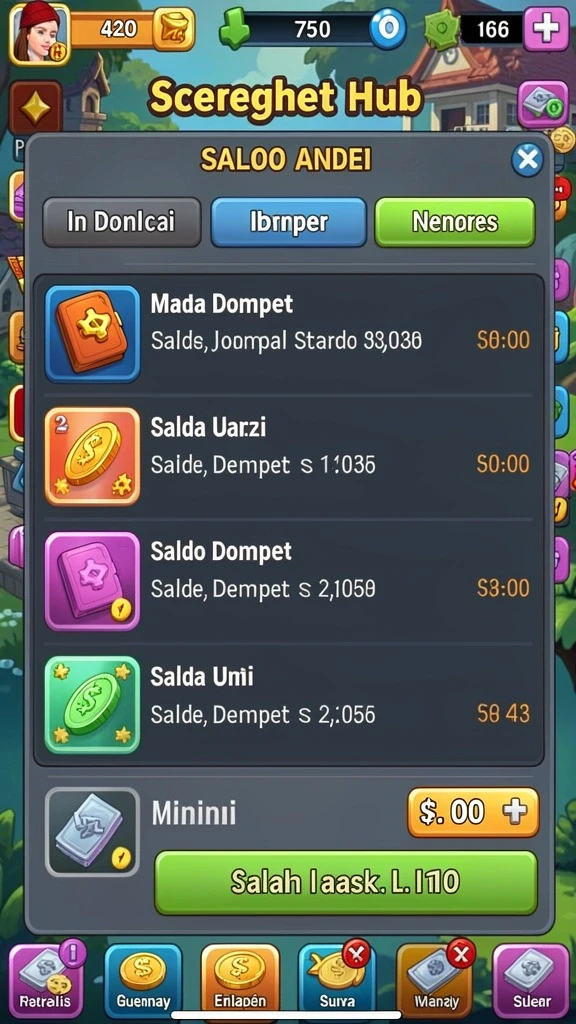The image size is (576, 1024).
Task: Open the red star badge icon
Action: tap(35, 108)
